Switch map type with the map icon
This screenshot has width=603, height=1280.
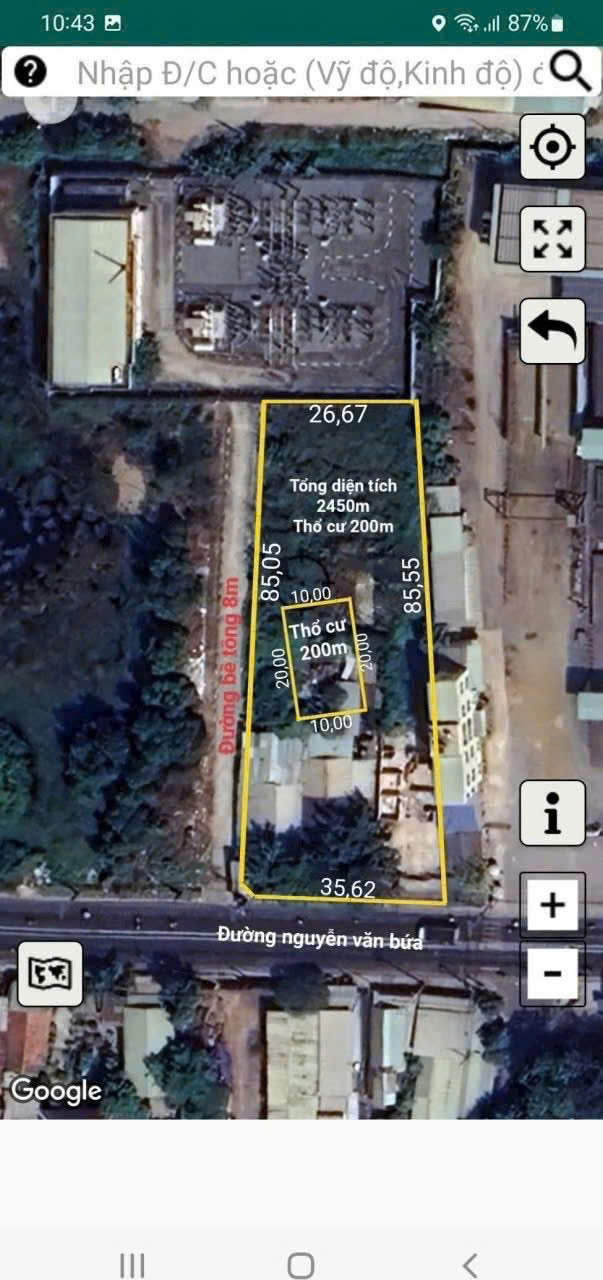point(50,972)
